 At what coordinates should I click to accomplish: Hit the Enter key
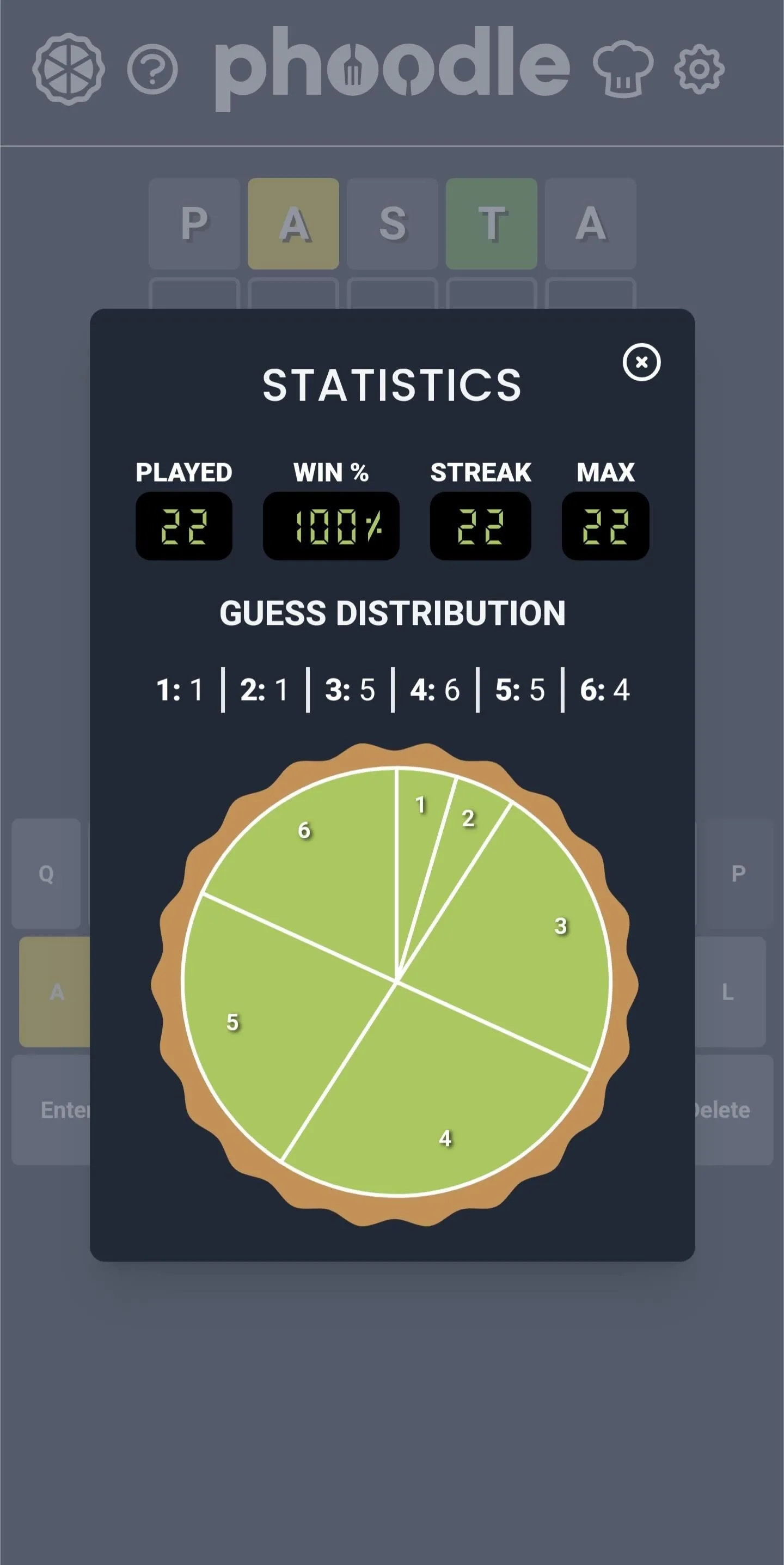tap(52, 1110)
